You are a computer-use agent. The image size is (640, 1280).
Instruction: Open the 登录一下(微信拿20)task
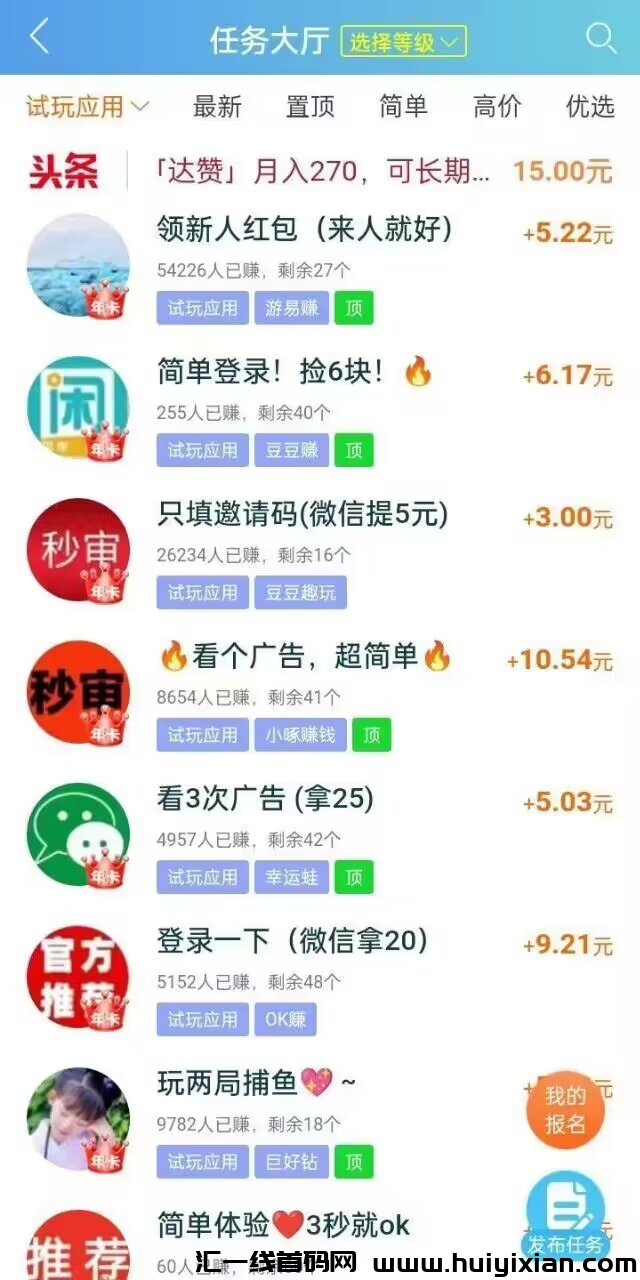click(293, 941)
